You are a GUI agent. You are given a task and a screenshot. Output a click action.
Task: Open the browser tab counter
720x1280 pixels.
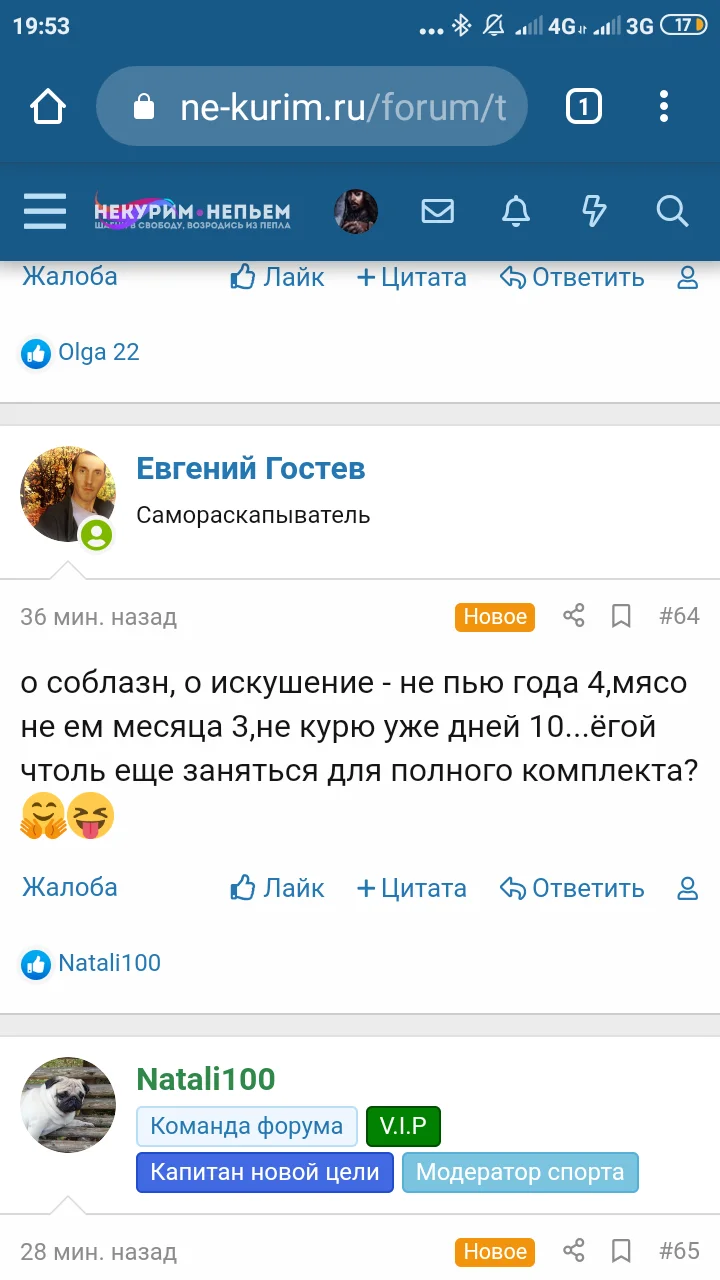[x=584, y=105]
